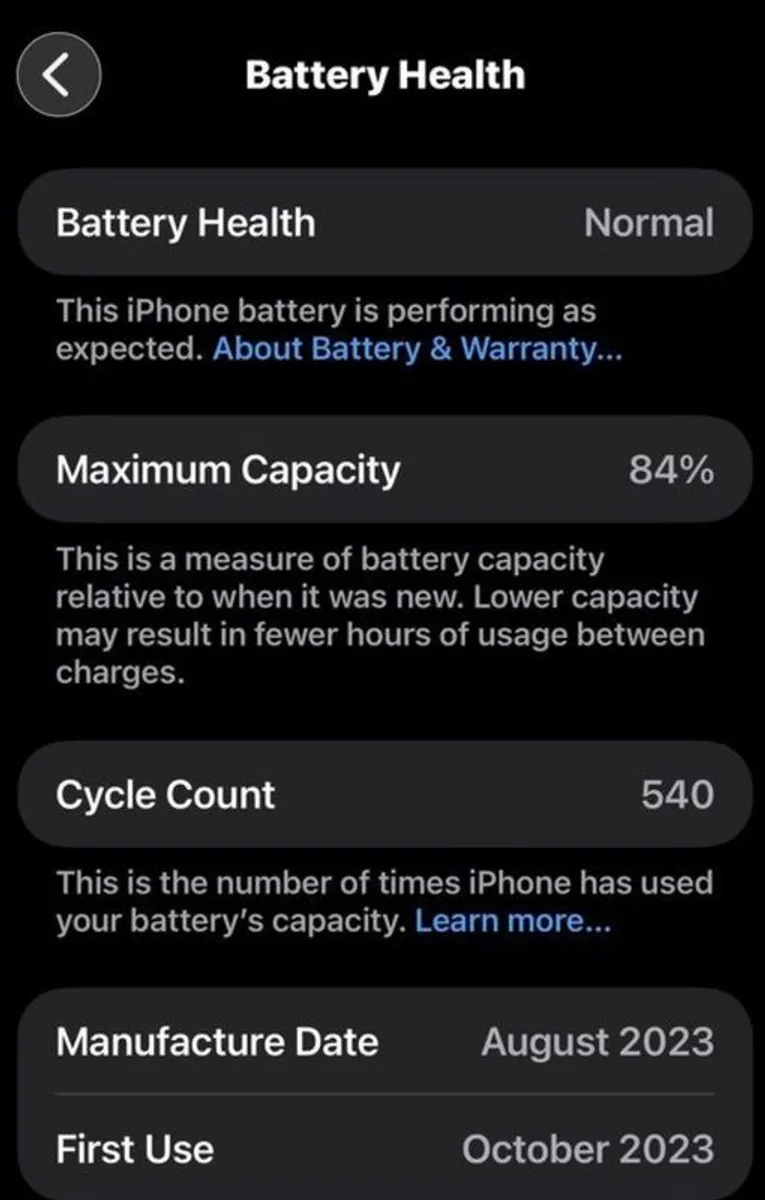Click the Maximum Capacity label text
The image size is (765, 1200).
[229, 469]
